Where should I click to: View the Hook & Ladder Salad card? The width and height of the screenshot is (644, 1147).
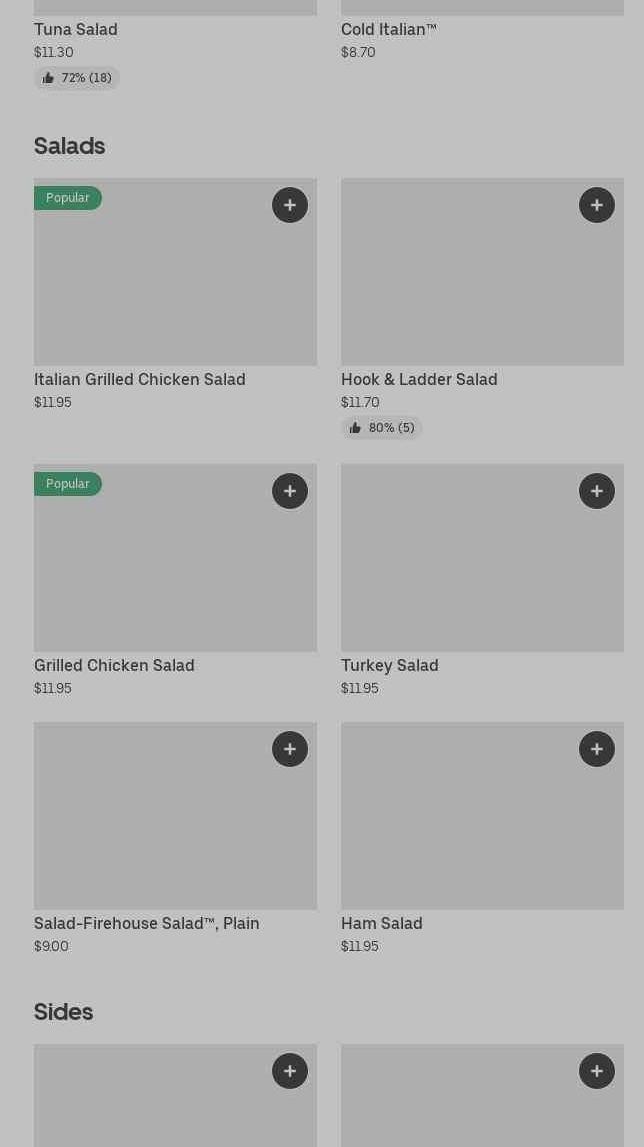point(482,308)
